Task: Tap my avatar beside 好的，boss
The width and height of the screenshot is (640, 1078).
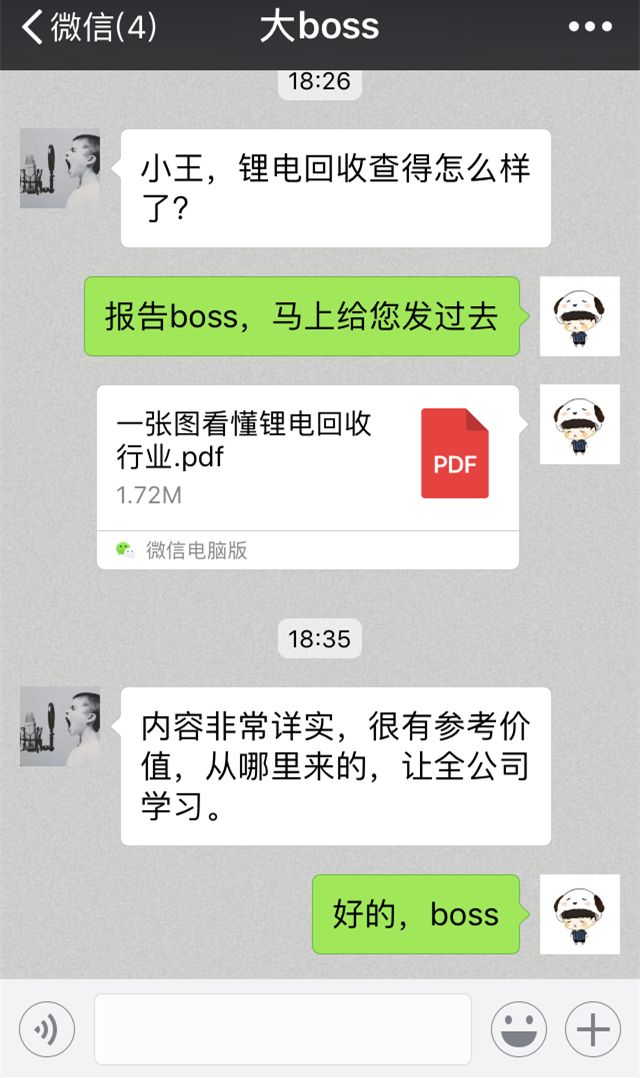Action: click(580, 914)
